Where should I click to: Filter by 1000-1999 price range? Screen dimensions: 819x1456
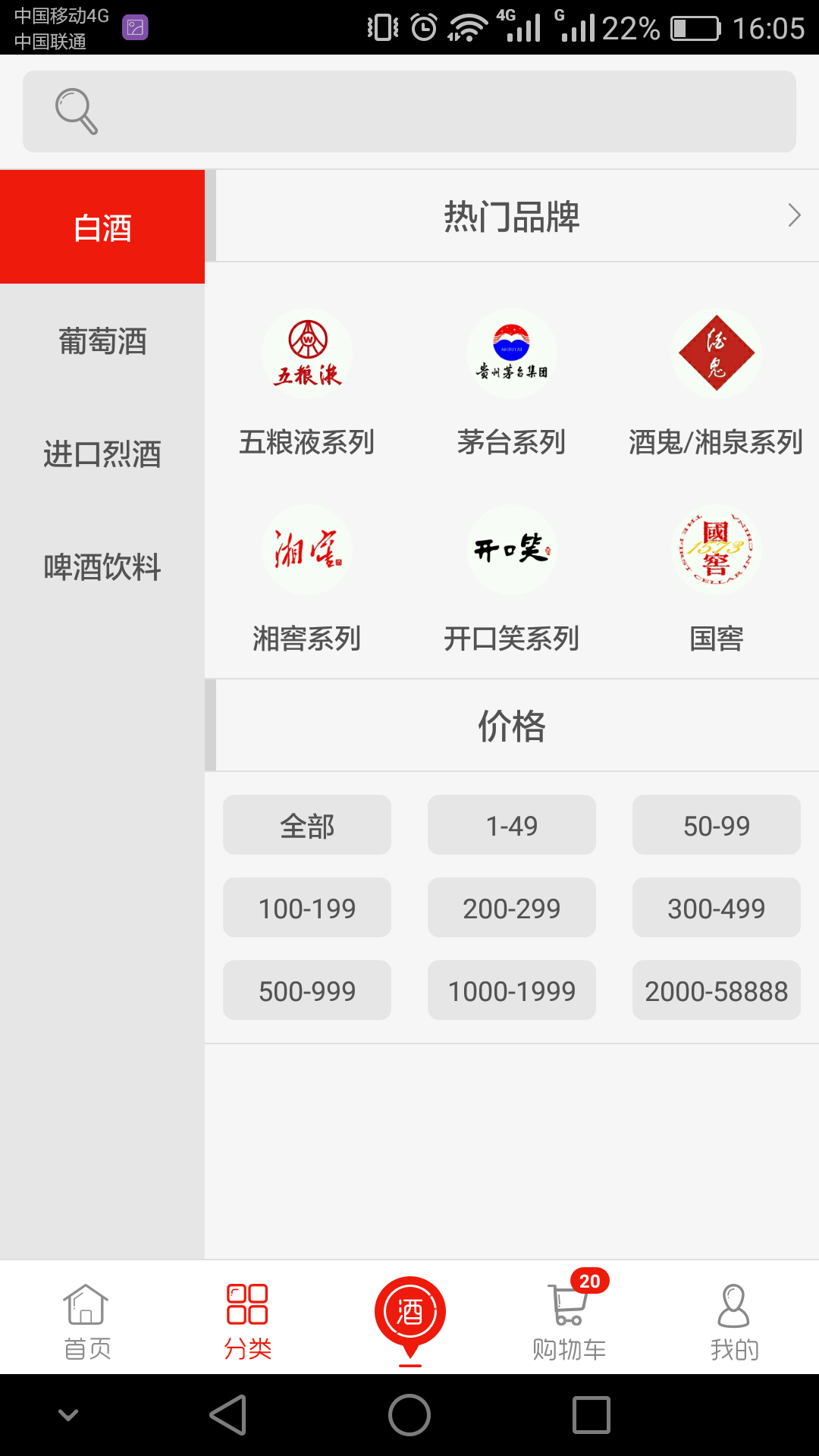(x=512, y=990)
